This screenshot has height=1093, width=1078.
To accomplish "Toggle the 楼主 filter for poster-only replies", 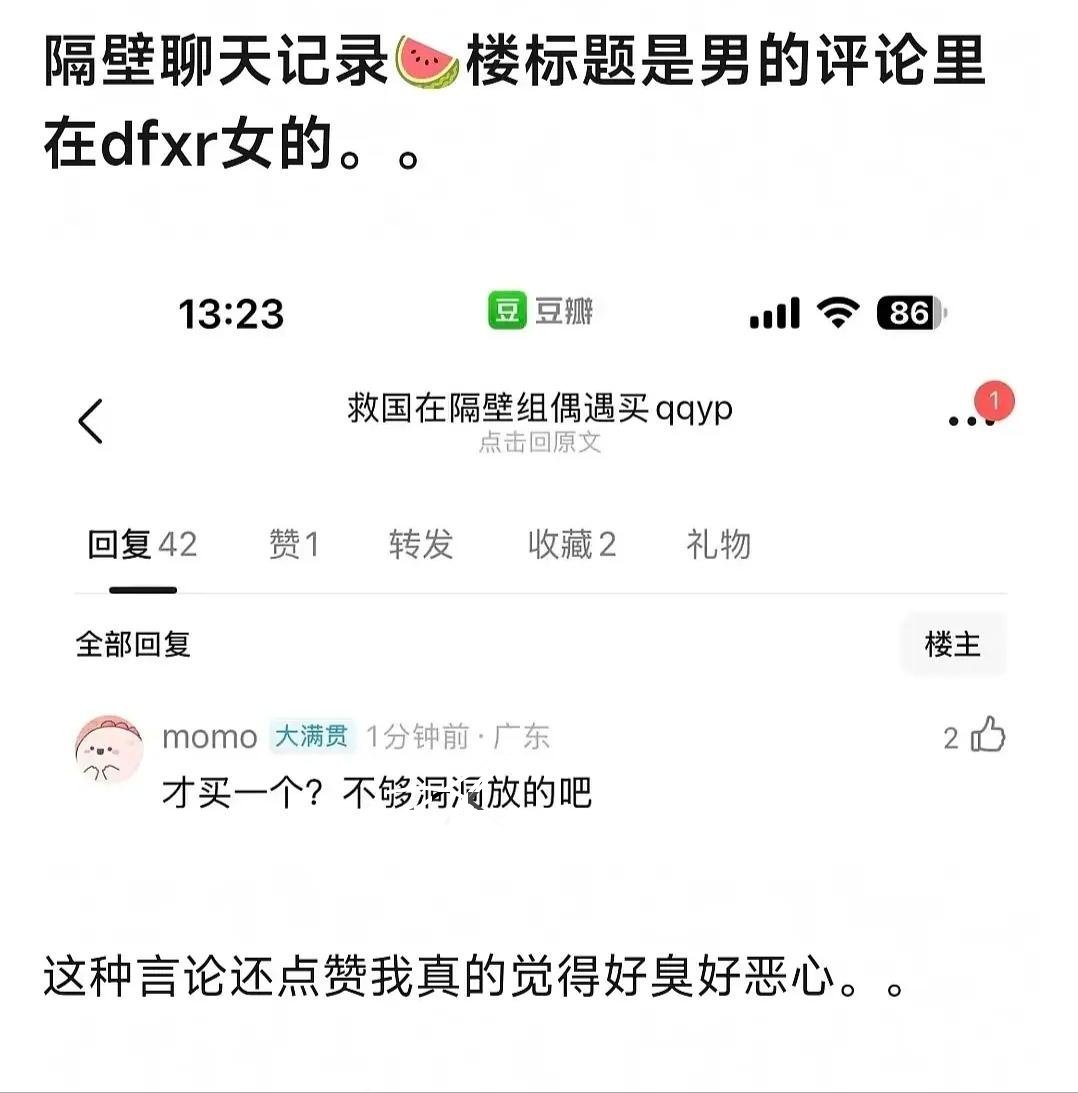I will (953, 644).
